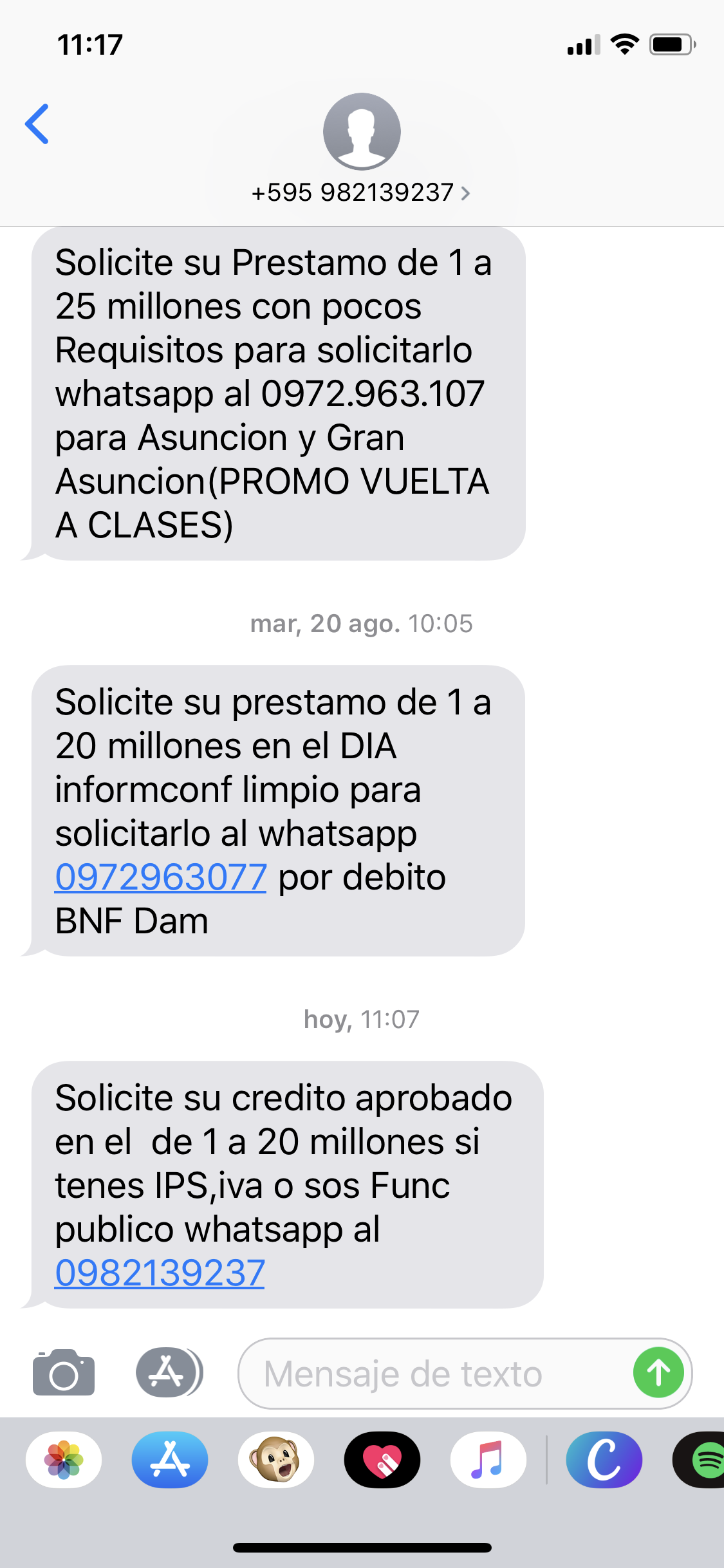Open the monkey Animoji app
The image size is (724, 1568).
click(276, 1460)
